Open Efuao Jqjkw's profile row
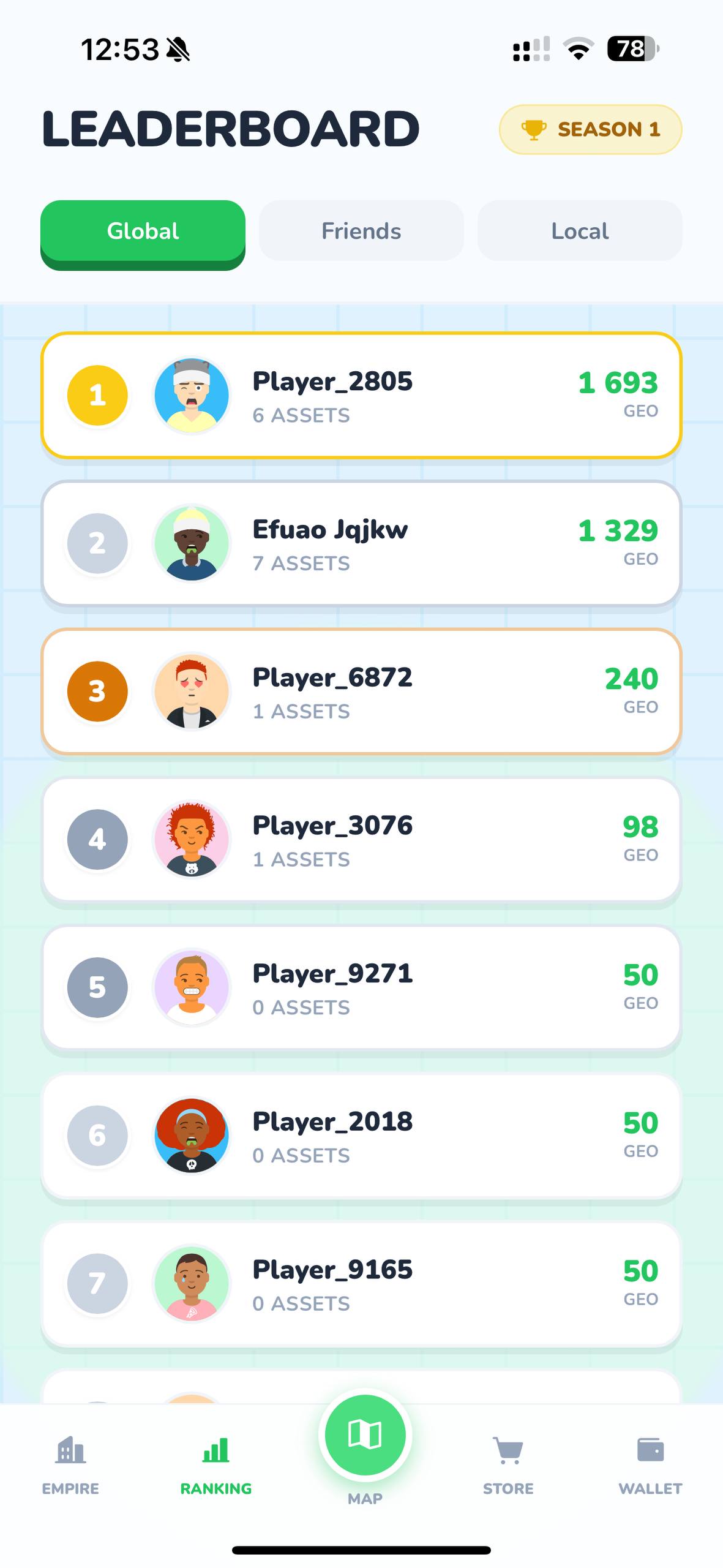 (x=361, y=544)
